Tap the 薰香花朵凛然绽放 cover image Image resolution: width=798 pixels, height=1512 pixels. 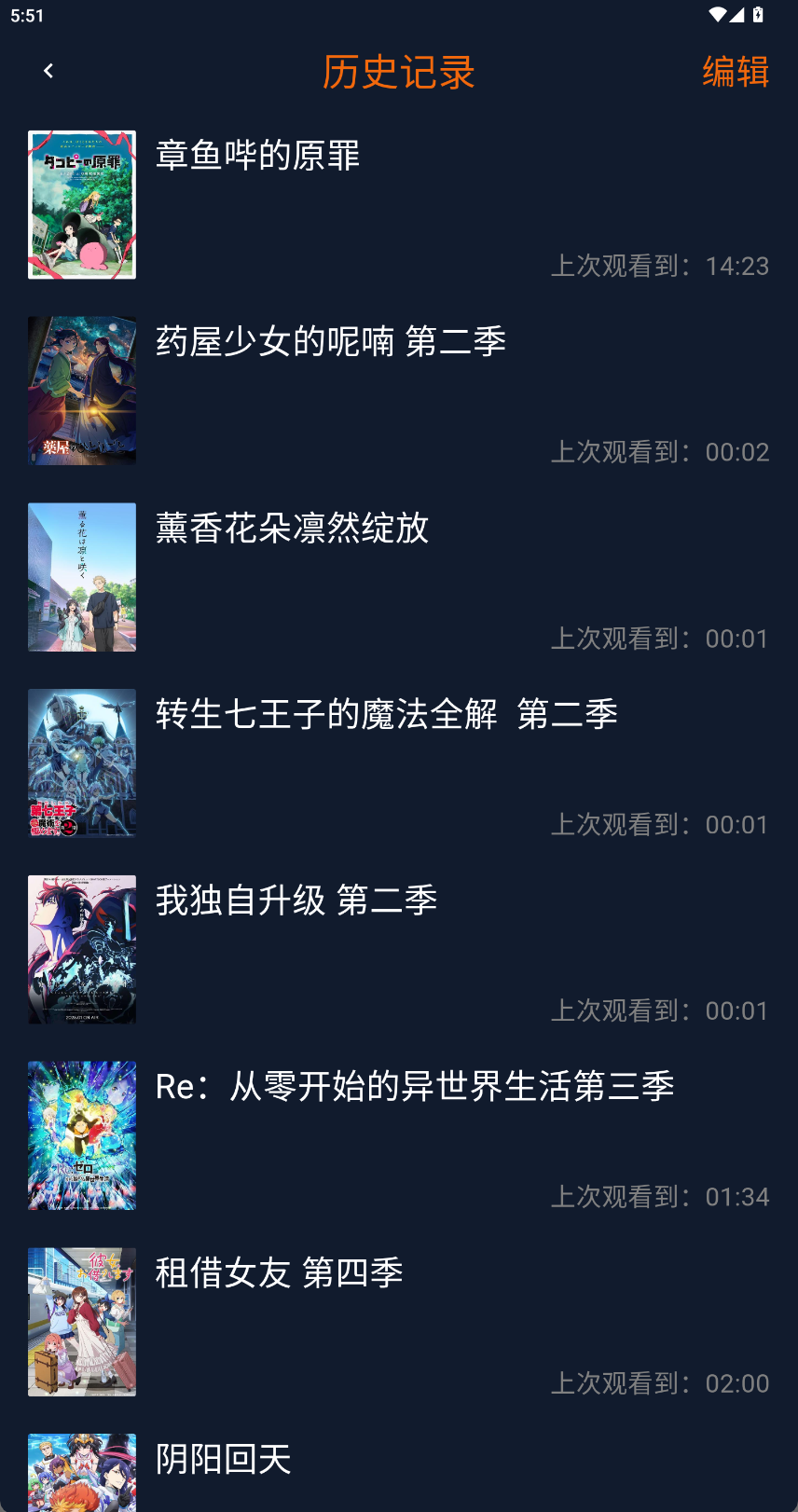coord(81,577)
